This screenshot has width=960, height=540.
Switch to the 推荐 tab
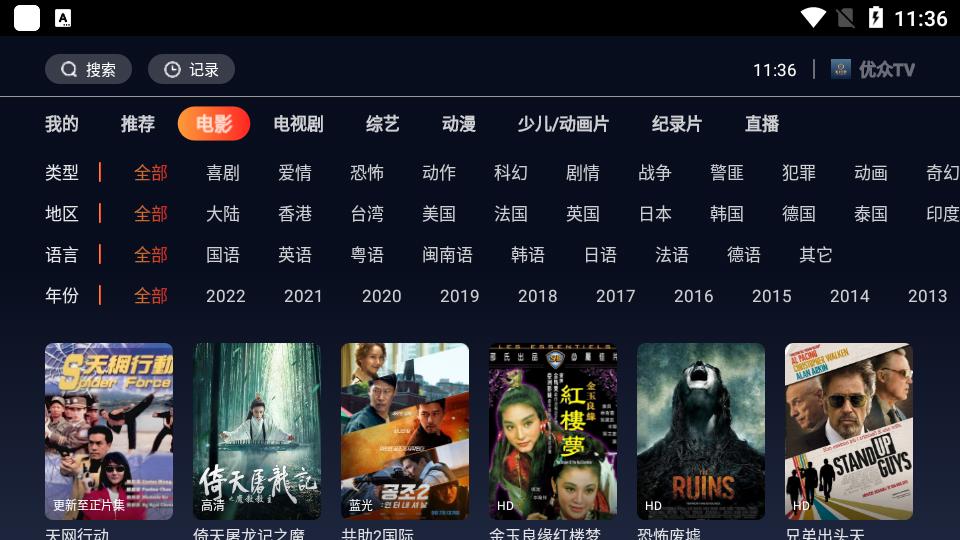pos(138,124)
